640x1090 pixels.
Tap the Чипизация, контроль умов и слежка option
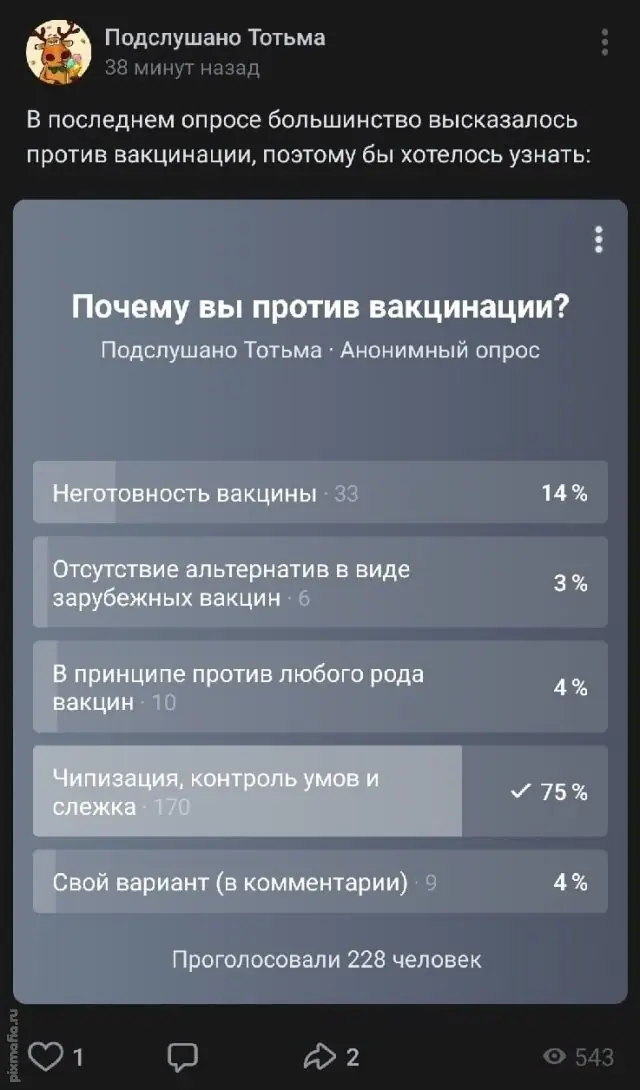[x=320, y=791]
